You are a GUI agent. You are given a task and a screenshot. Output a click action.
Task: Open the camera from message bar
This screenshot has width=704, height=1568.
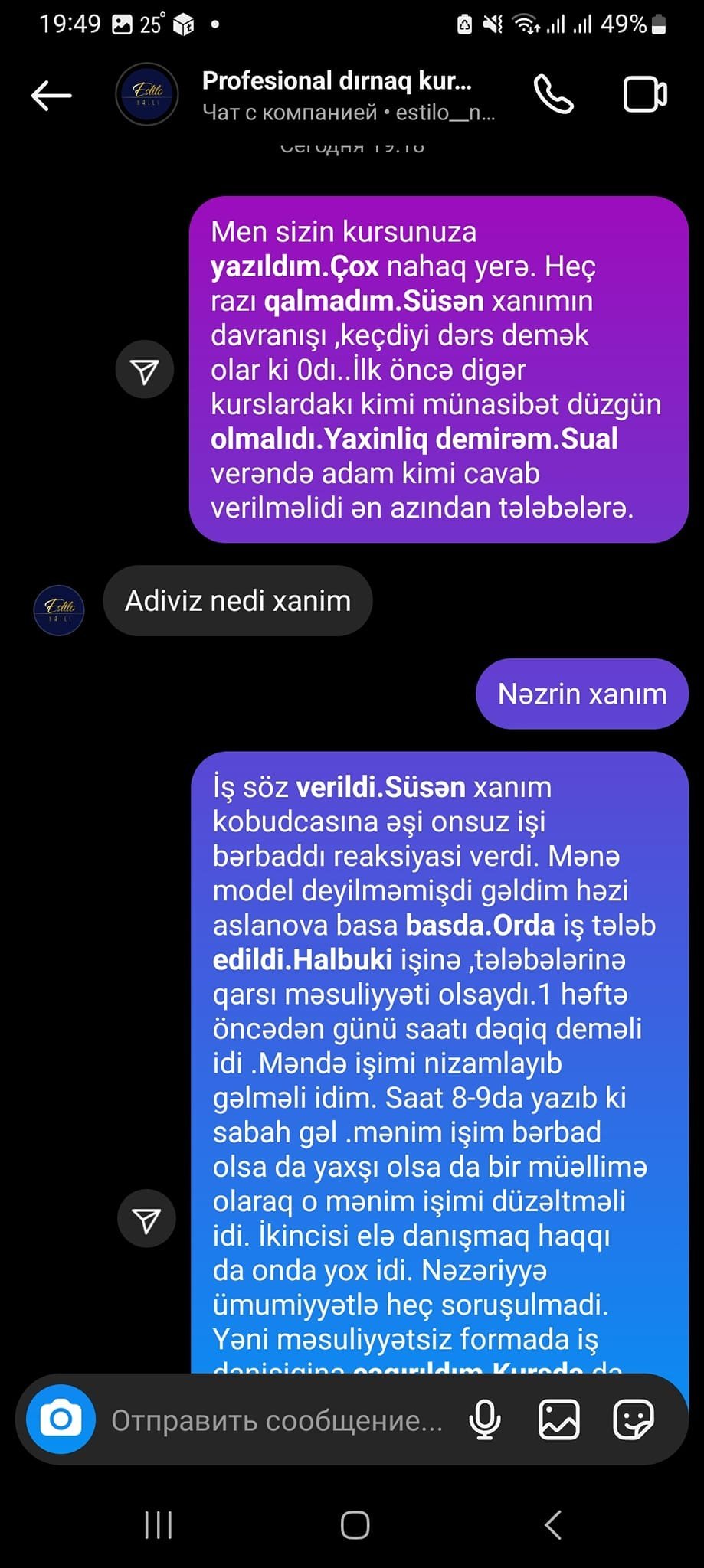click(x=61, y=1419)
